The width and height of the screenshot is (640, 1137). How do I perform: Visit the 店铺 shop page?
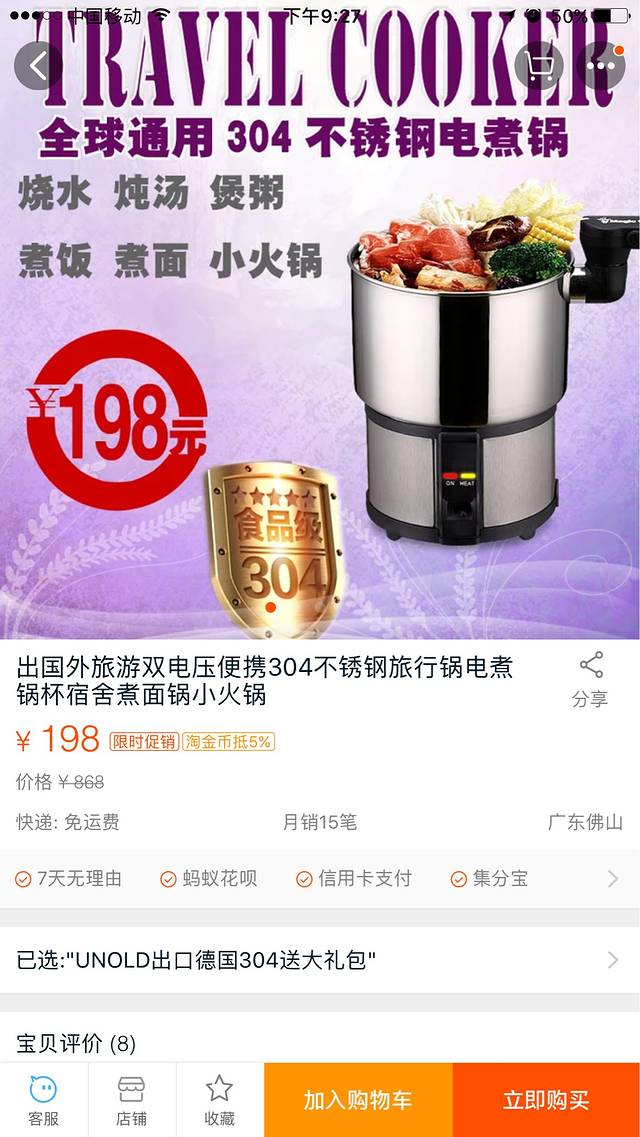click(132, 1100)
